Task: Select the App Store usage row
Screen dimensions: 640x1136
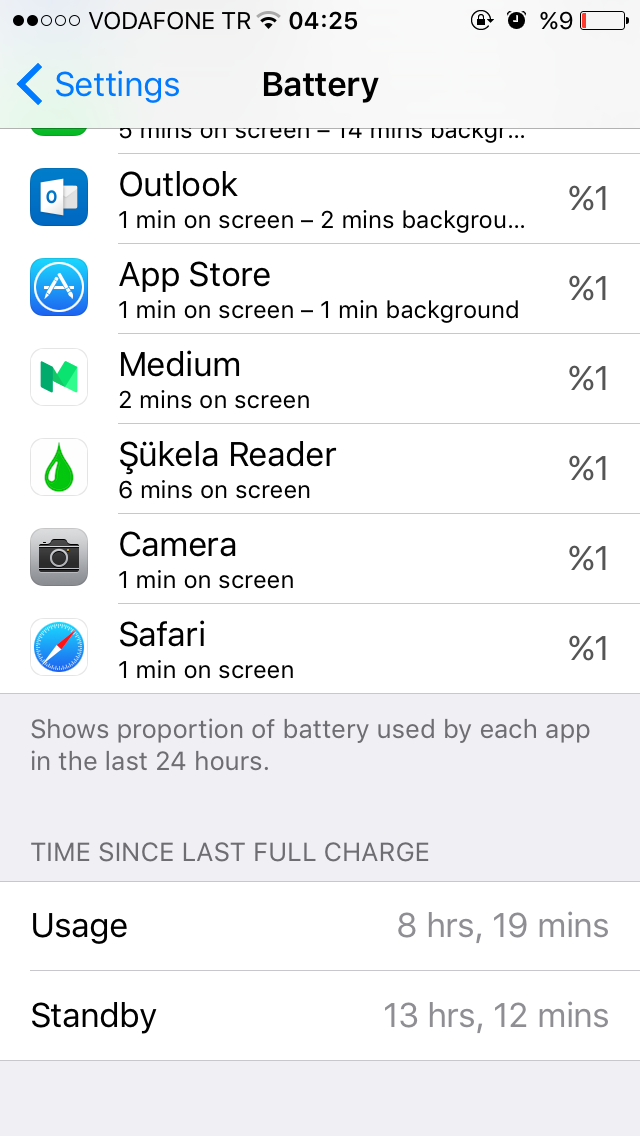Action: 320,289
